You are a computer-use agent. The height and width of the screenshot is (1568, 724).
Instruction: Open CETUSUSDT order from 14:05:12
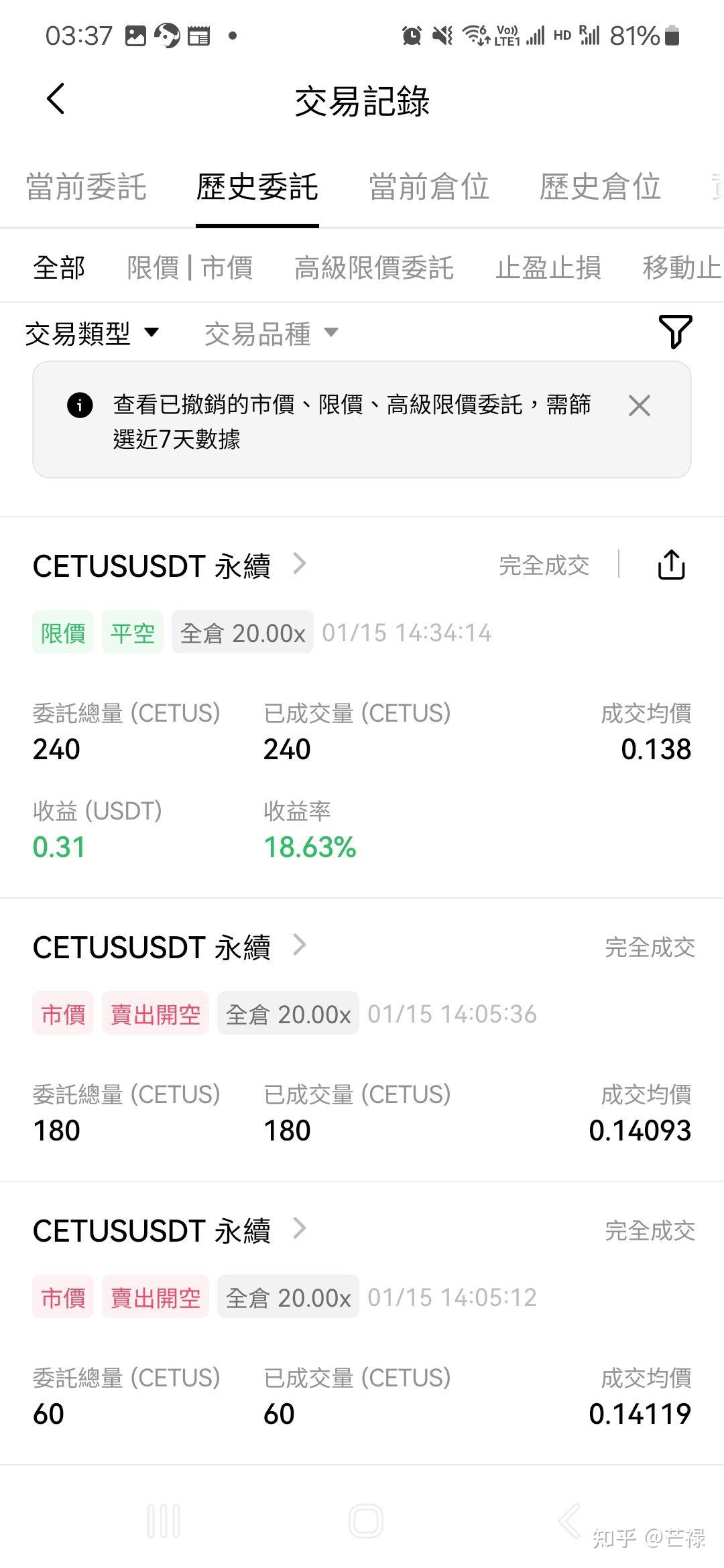tap(170, 1231)
